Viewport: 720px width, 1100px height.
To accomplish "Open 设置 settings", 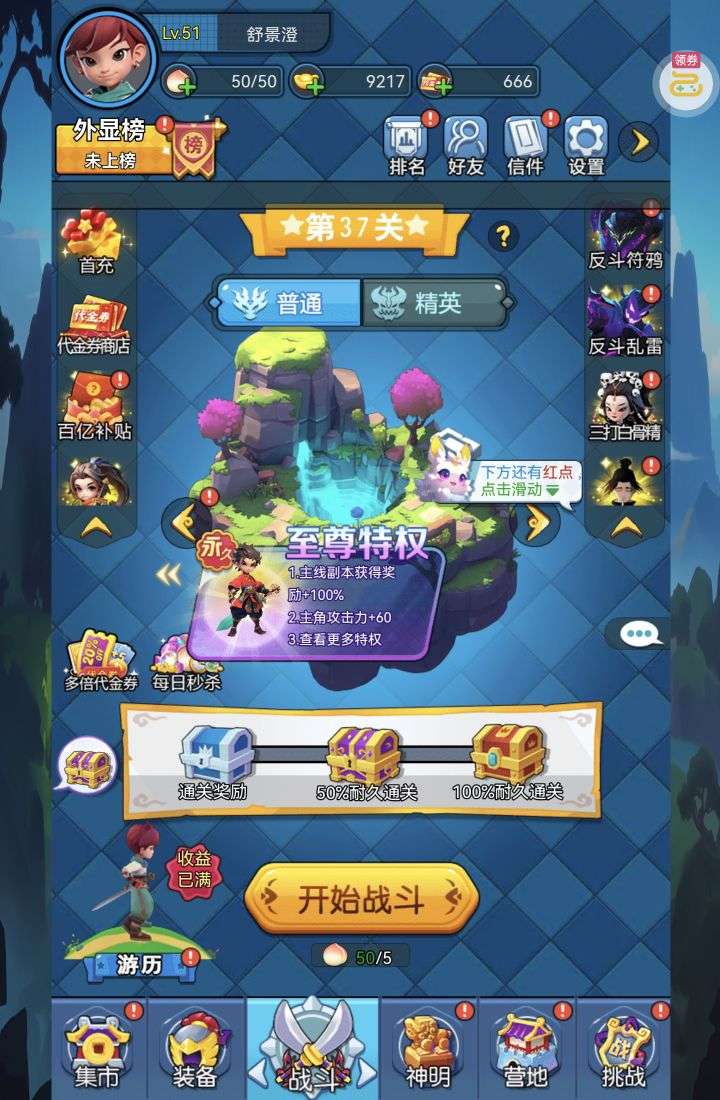I will point(586,145).
